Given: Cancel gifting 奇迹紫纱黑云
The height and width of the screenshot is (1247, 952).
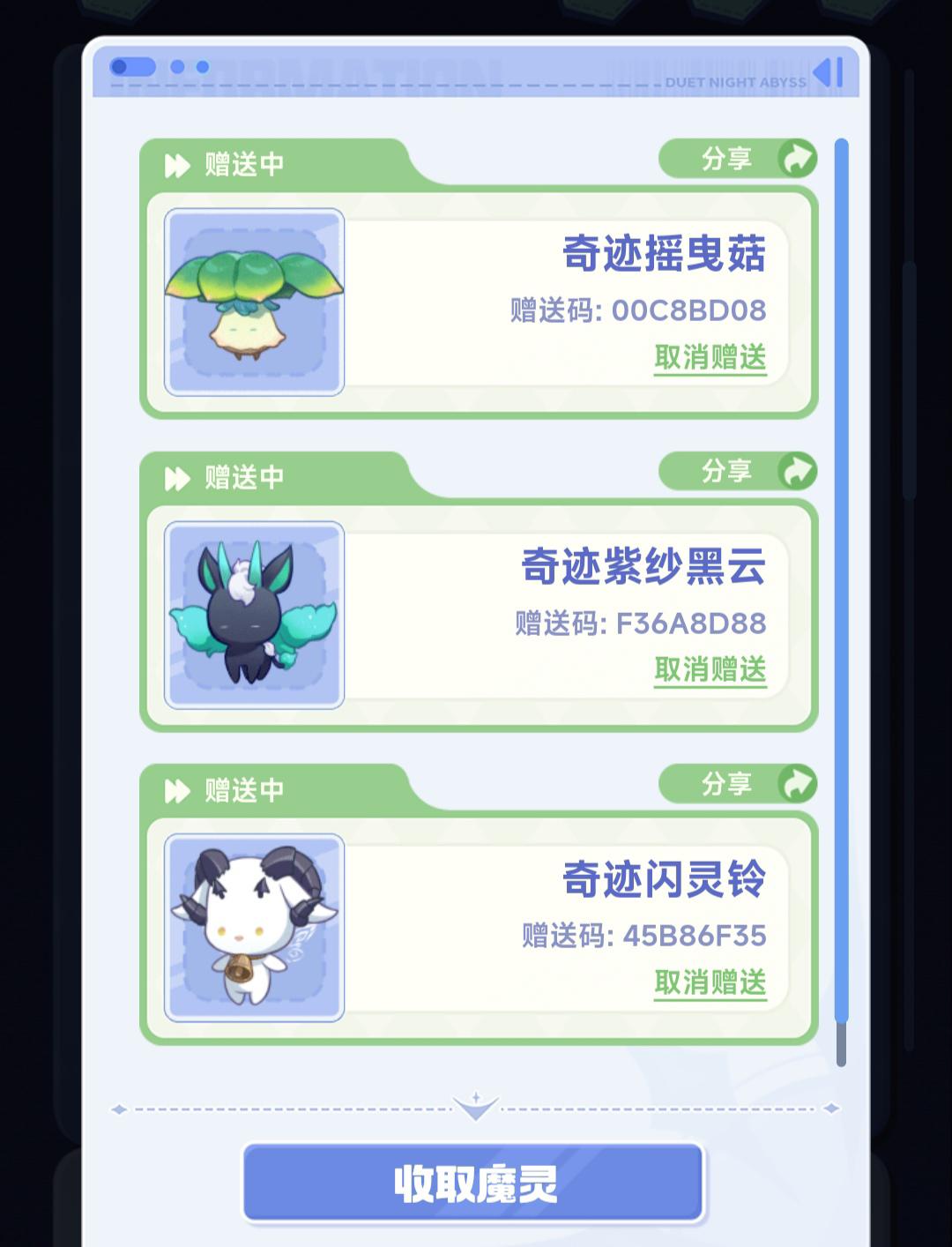Looking at the screenshot, I should coord(710,669).
